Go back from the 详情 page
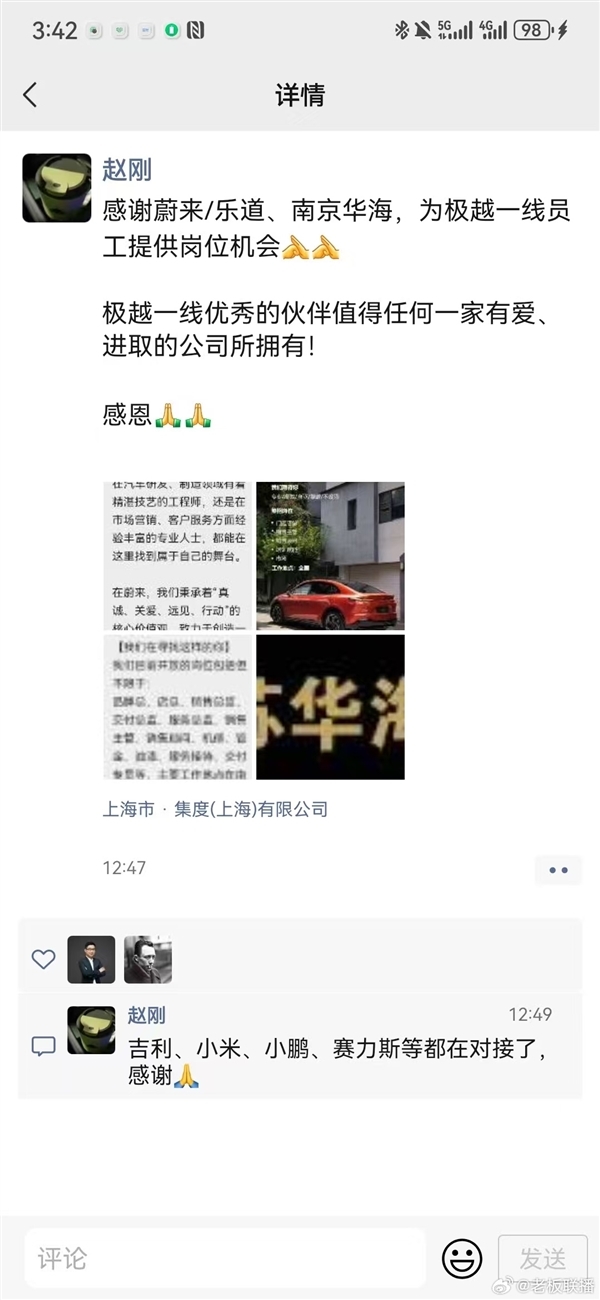Viewport: 600px width, 1300px height. click(30, 95)
